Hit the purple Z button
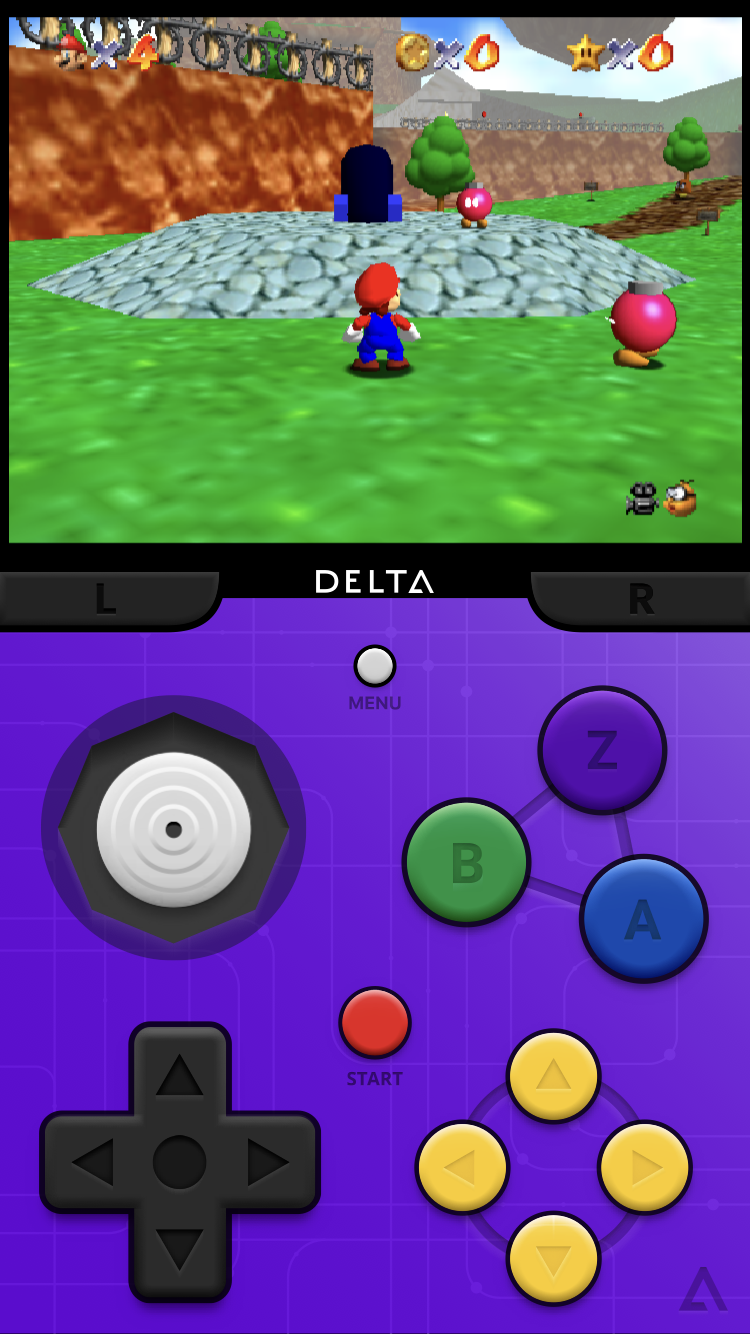This screenshot has width=750, height=1334. [x=602, y=750]
